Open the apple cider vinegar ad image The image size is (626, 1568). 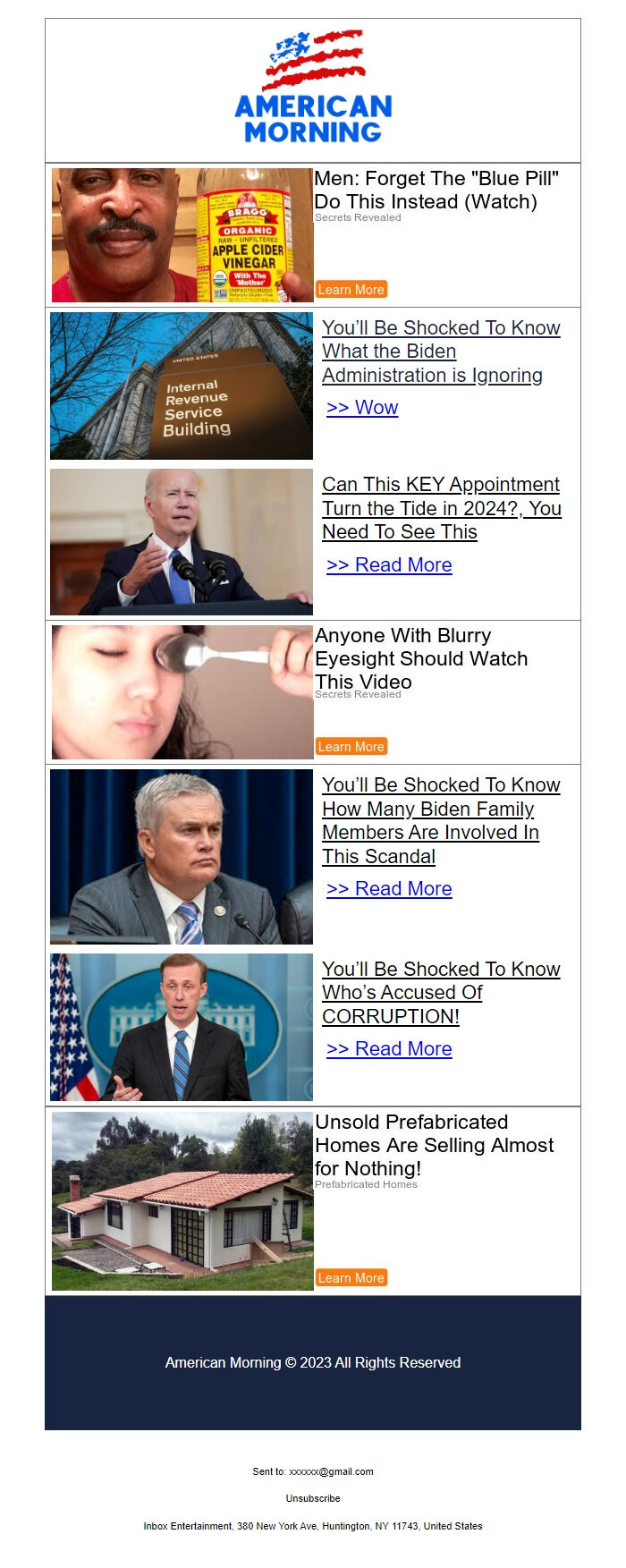click(x=182, y=235)
